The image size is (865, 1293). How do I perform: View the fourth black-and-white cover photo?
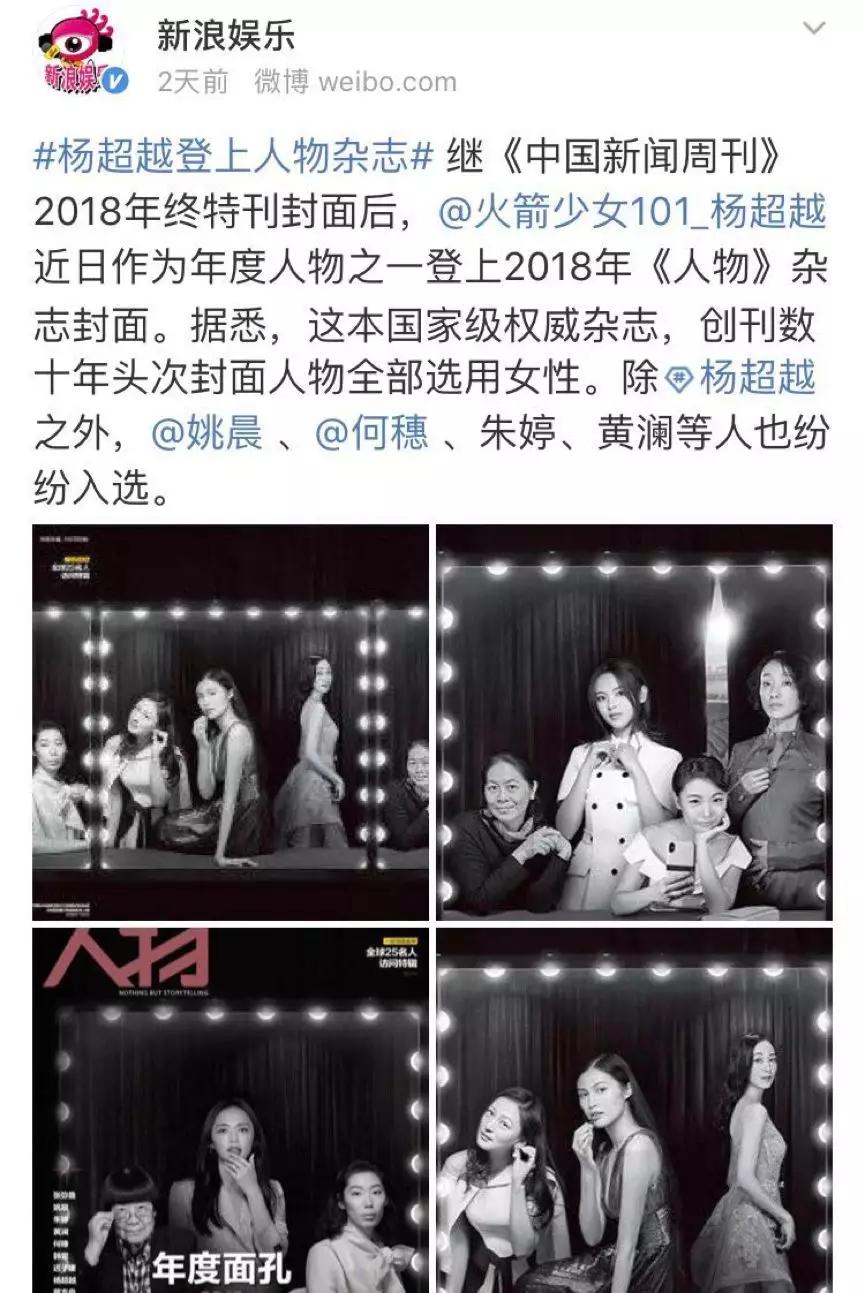(634, 1110)
